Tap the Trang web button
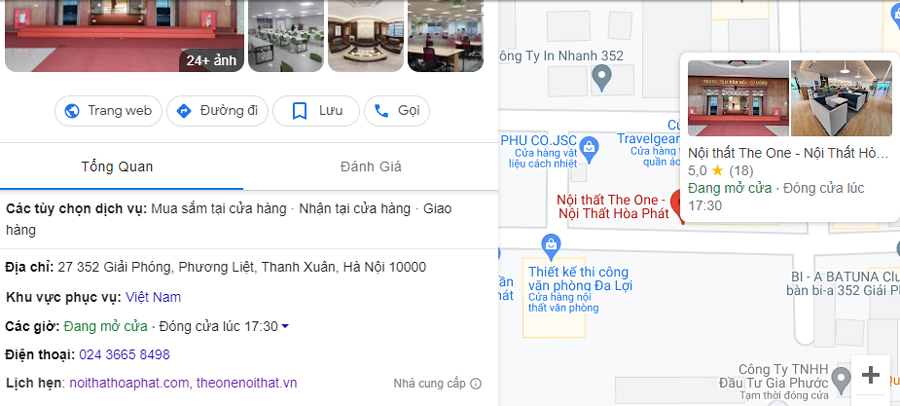900x406 pixels. coord(108,111)
